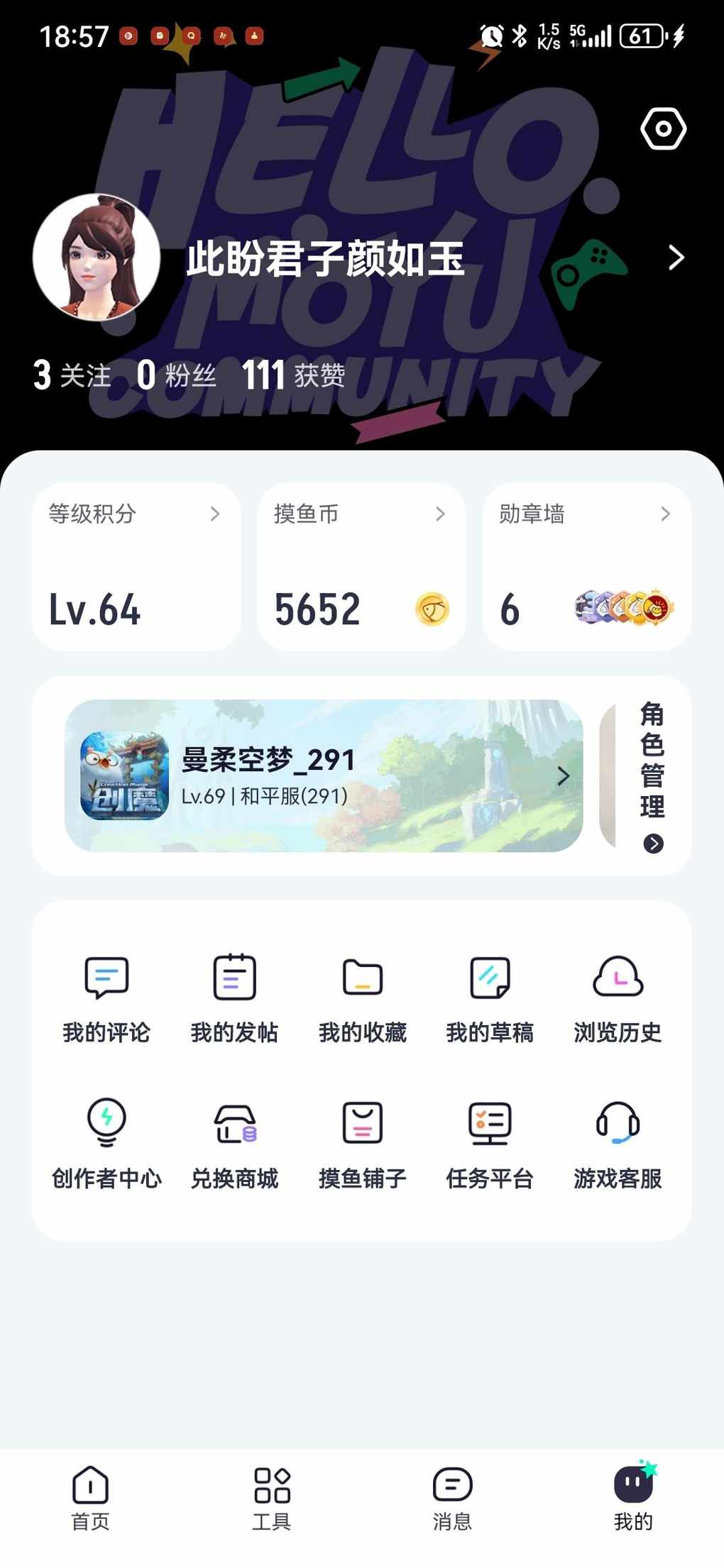
Task: Open 创作者中心
Action: point(106,1143)
